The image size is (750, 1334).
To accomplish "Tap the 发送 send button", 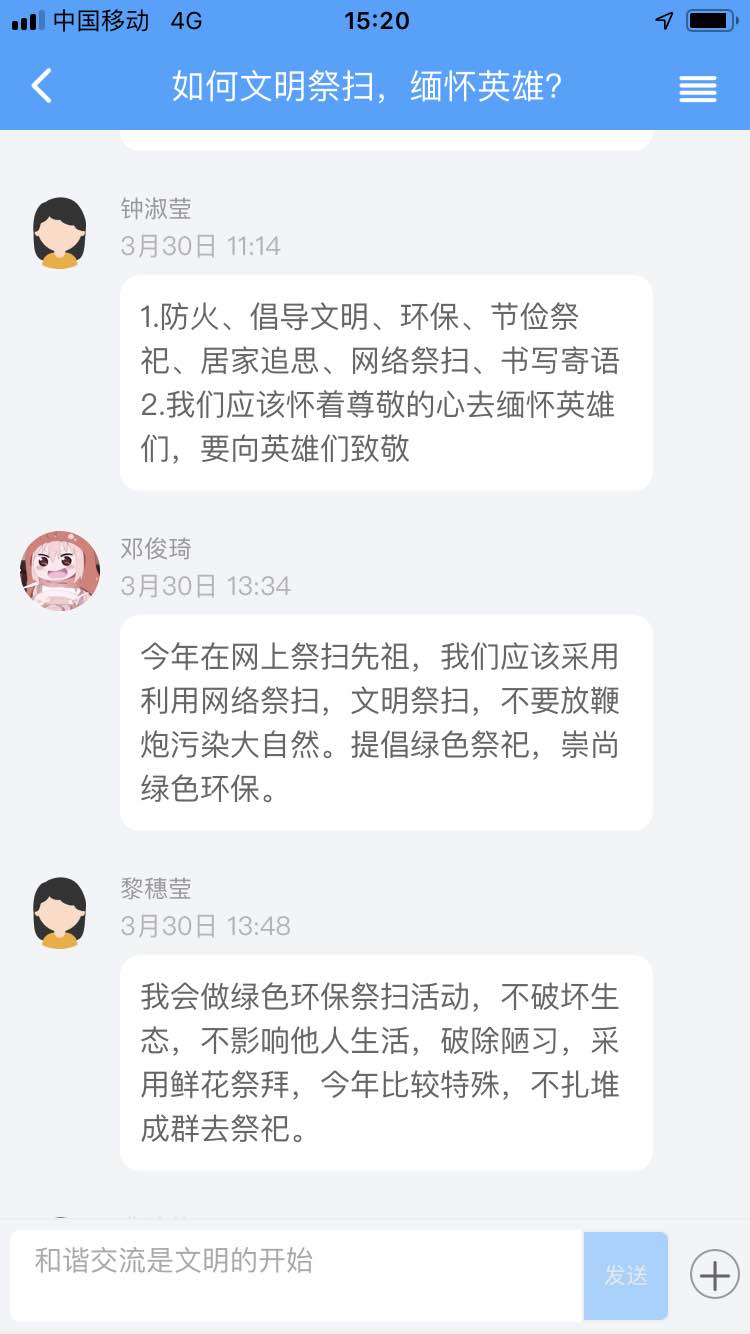I will pos(626,1276).
